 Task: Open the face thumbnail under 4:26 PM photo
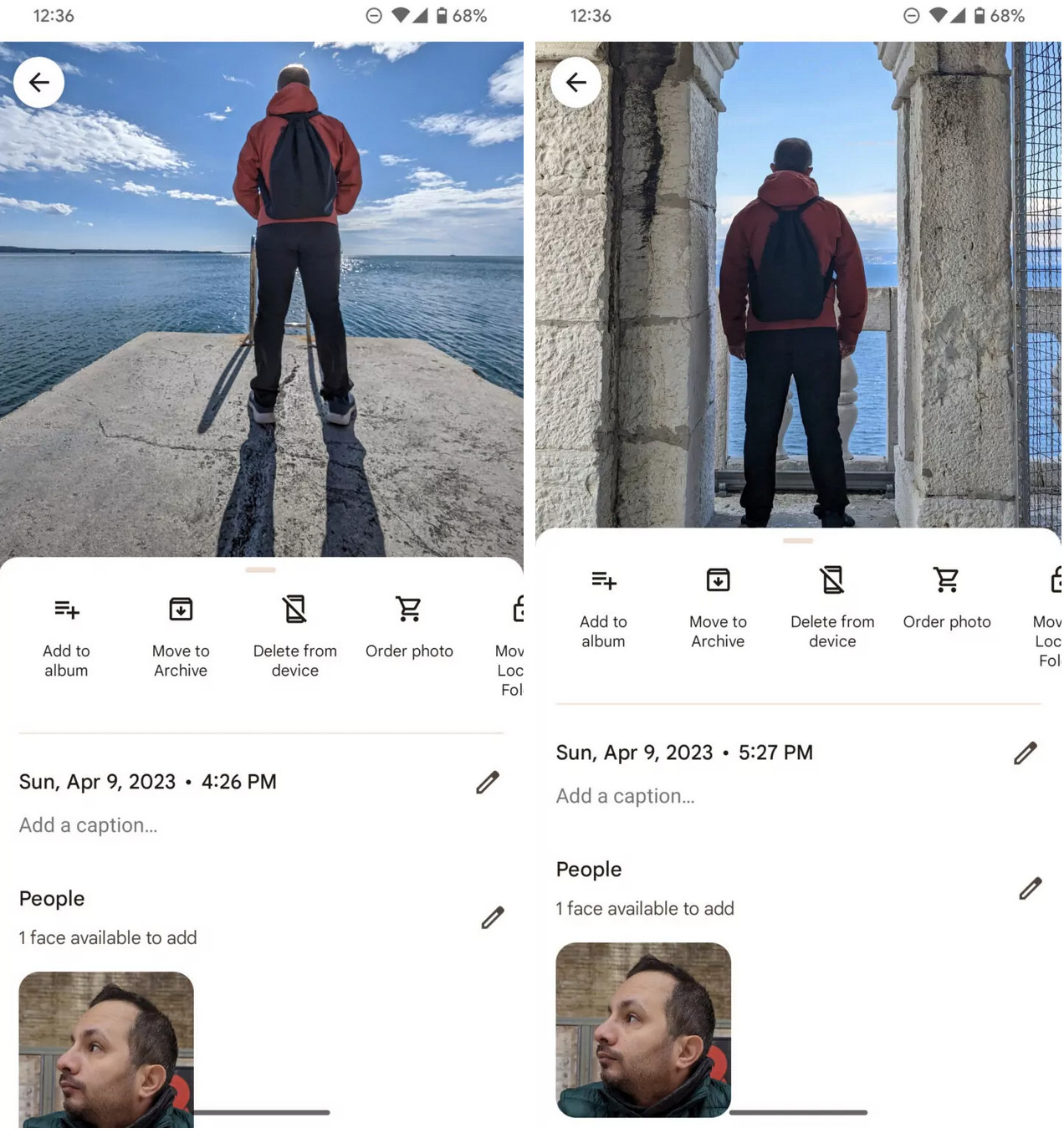(106, 1051)
